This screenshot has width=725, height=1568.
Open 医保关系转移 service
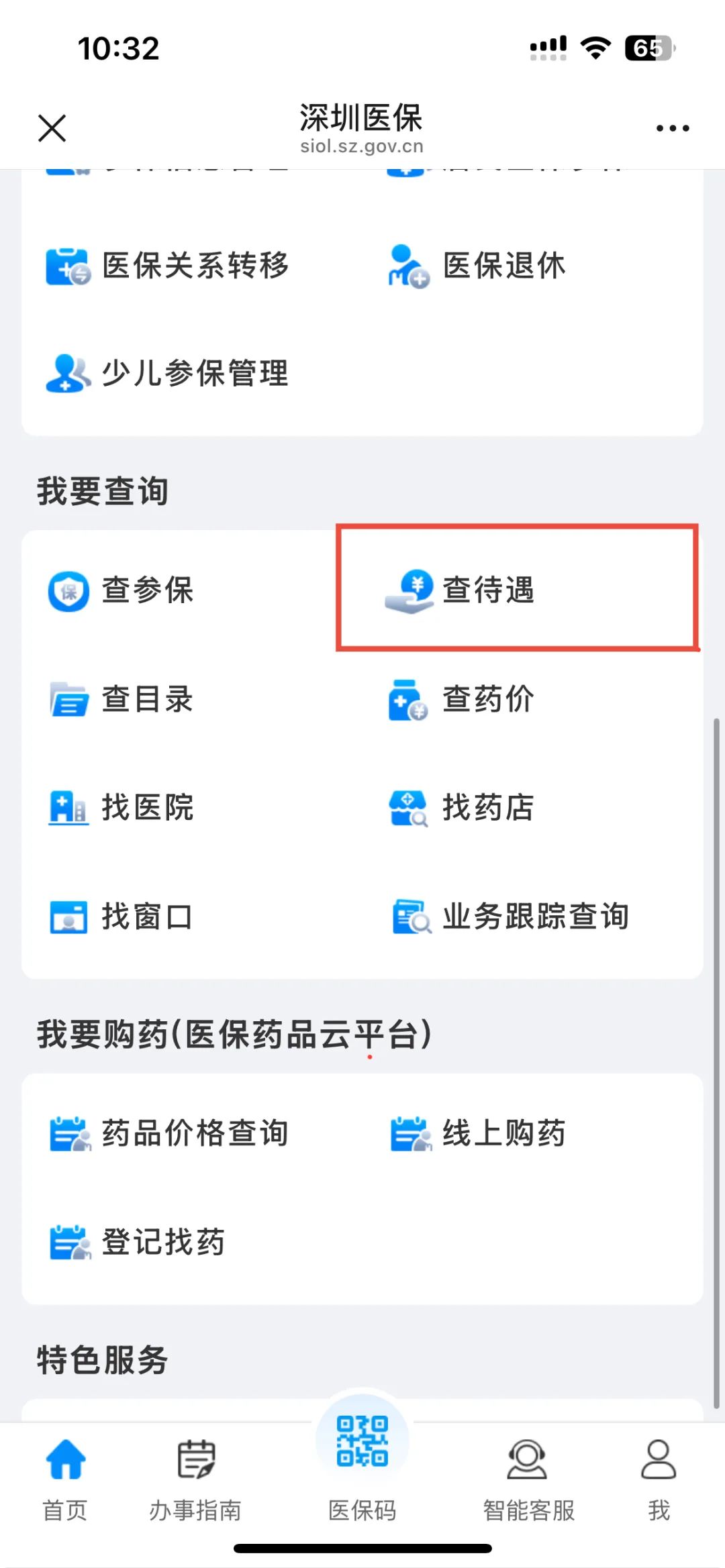168,265
